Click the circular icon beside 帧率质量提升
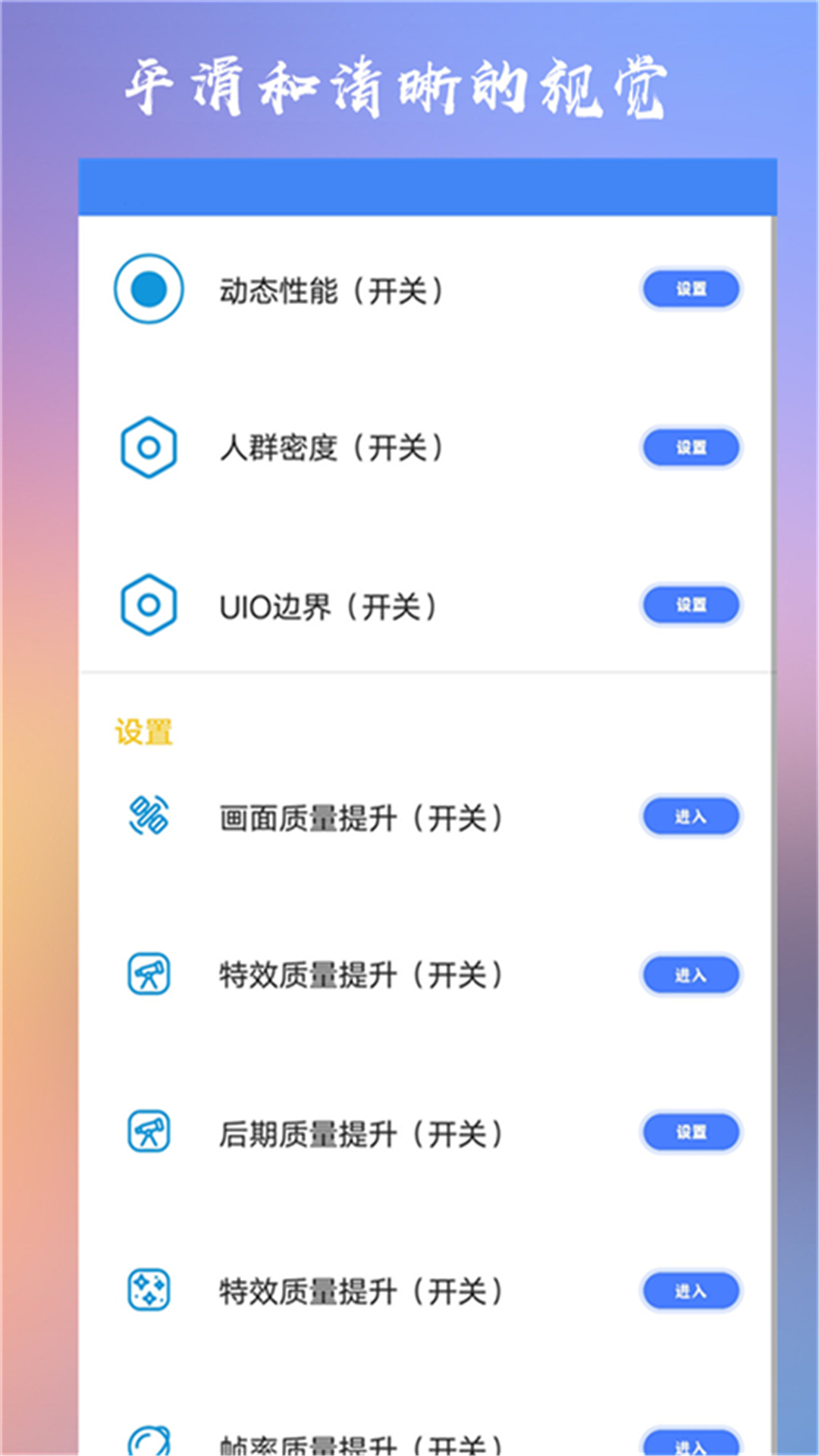 click(149, 1443)
